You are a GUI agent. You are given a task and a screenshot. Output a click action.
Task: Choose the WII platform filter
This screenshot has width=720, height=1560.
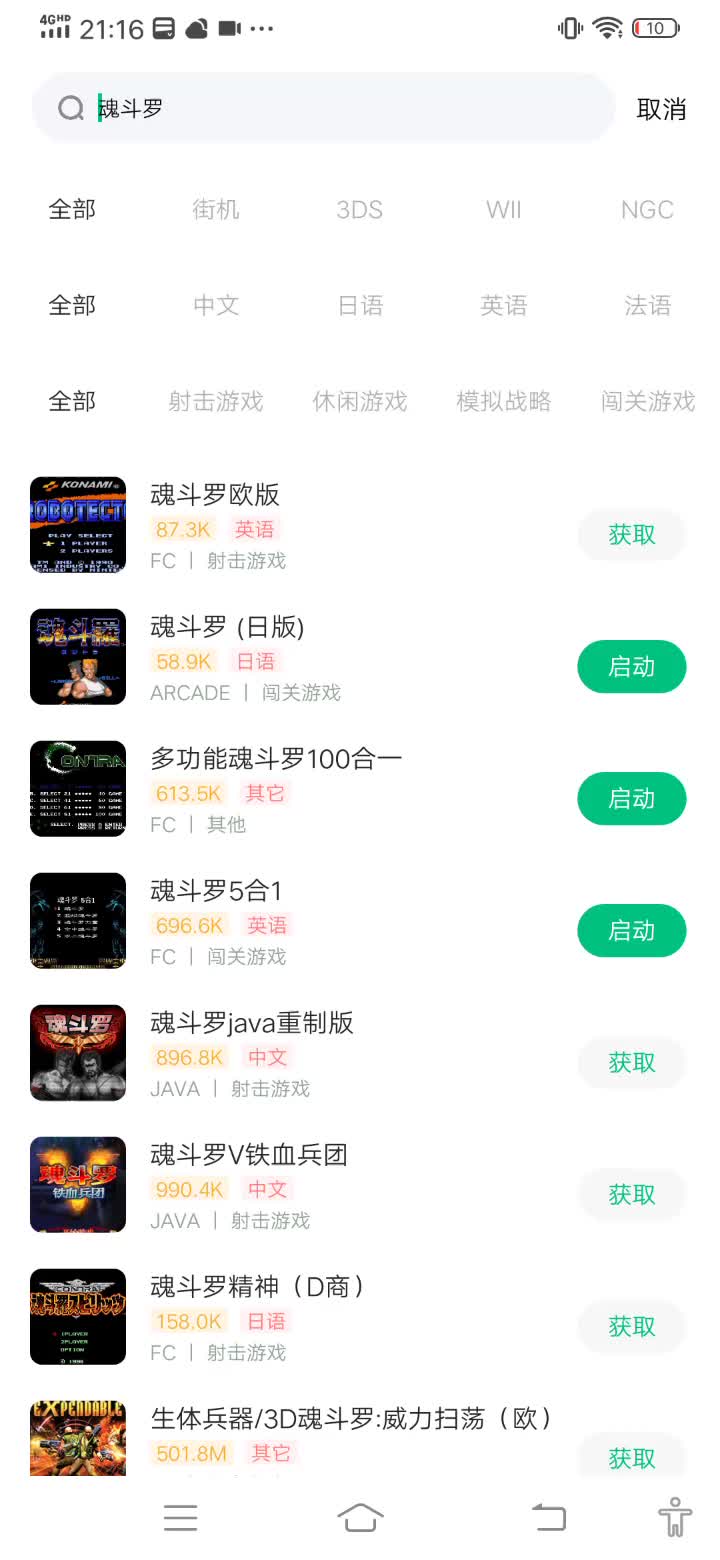coord(503,209)
